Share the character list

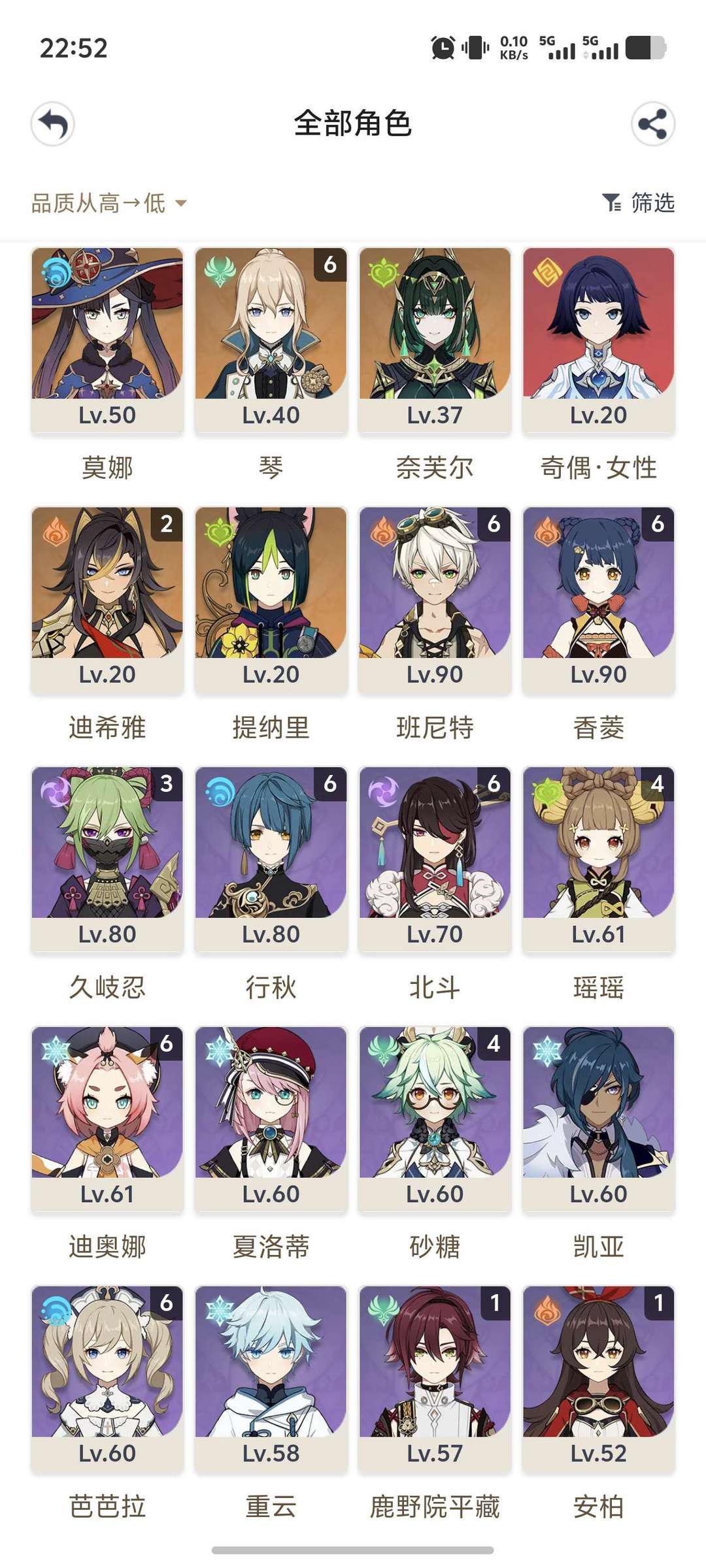point(652,123)
